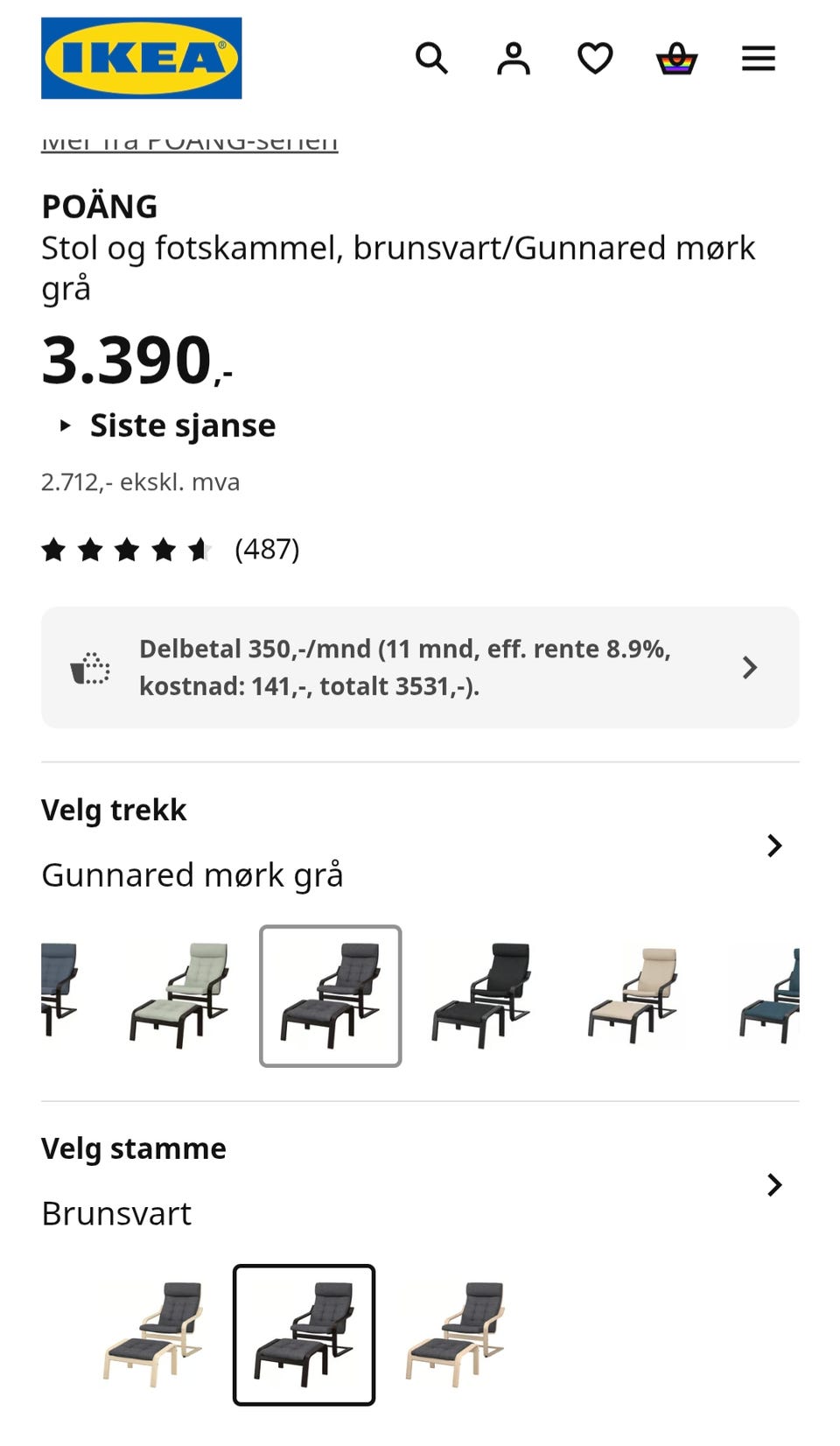Click the user profile icon

pos(514,58)
